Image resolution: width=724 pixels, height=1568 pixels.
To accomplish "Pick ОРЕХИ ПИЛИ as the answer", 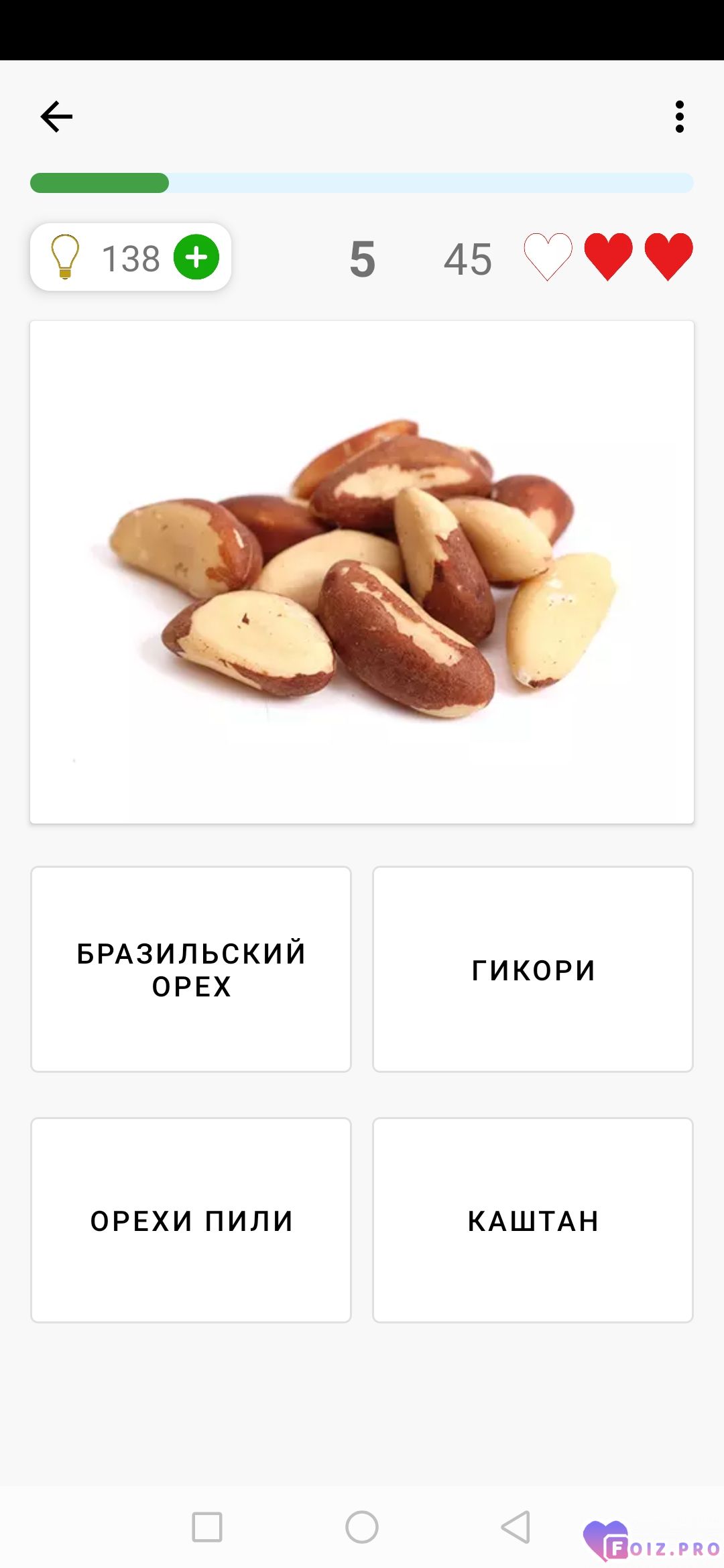I will point(191,1220).
